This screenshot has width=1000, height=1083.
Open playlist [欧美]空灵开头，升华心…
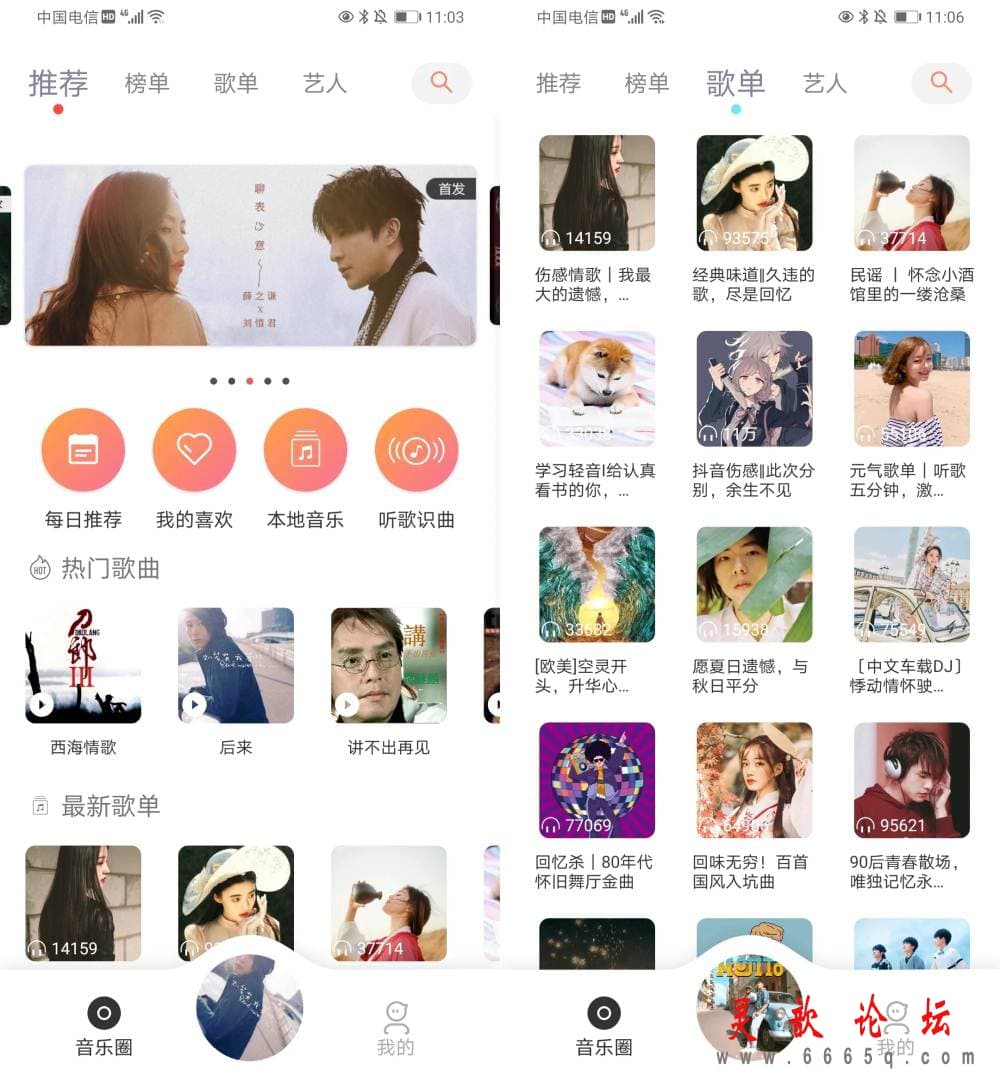(597, 585)
